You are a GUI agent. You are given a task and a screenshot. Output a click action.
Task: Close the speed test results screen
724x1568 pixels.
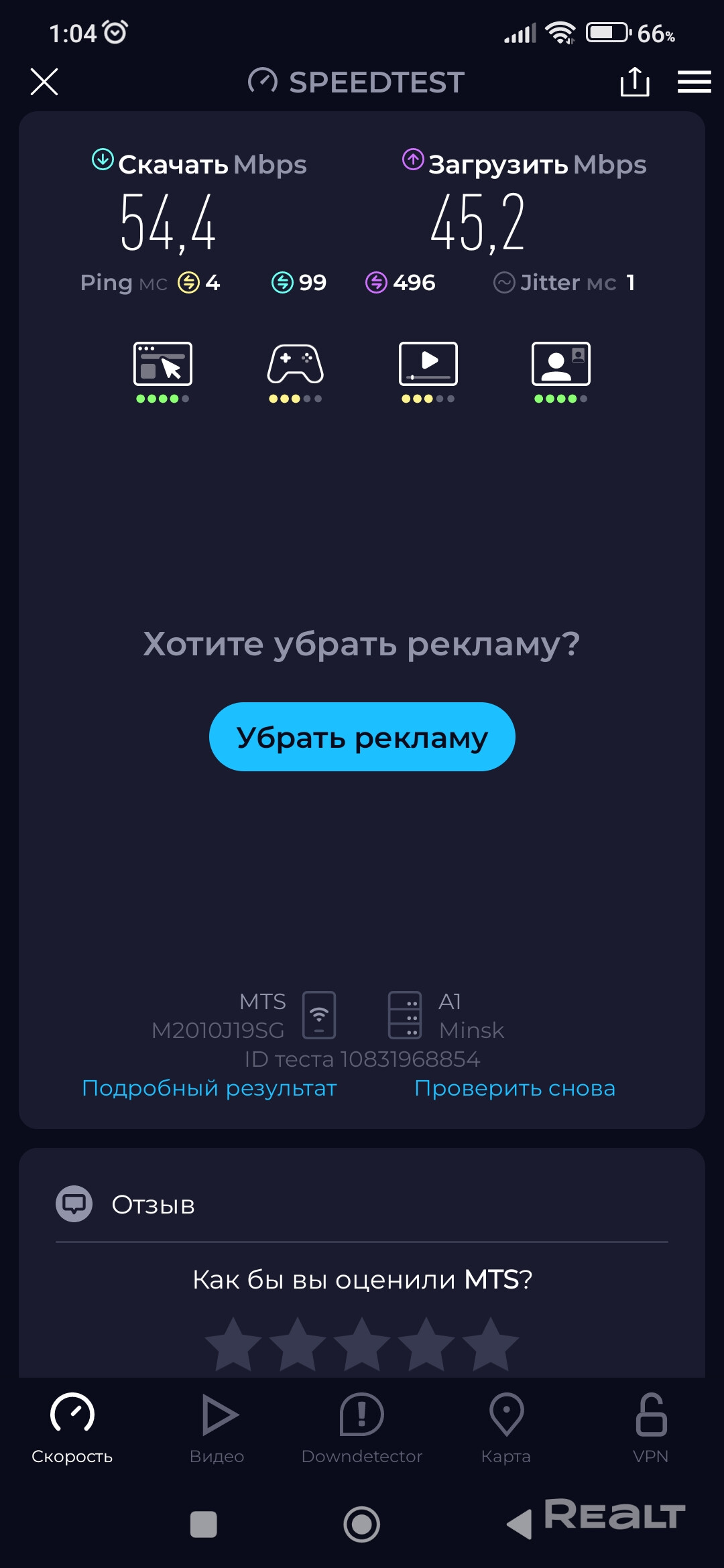click(44, 82)
